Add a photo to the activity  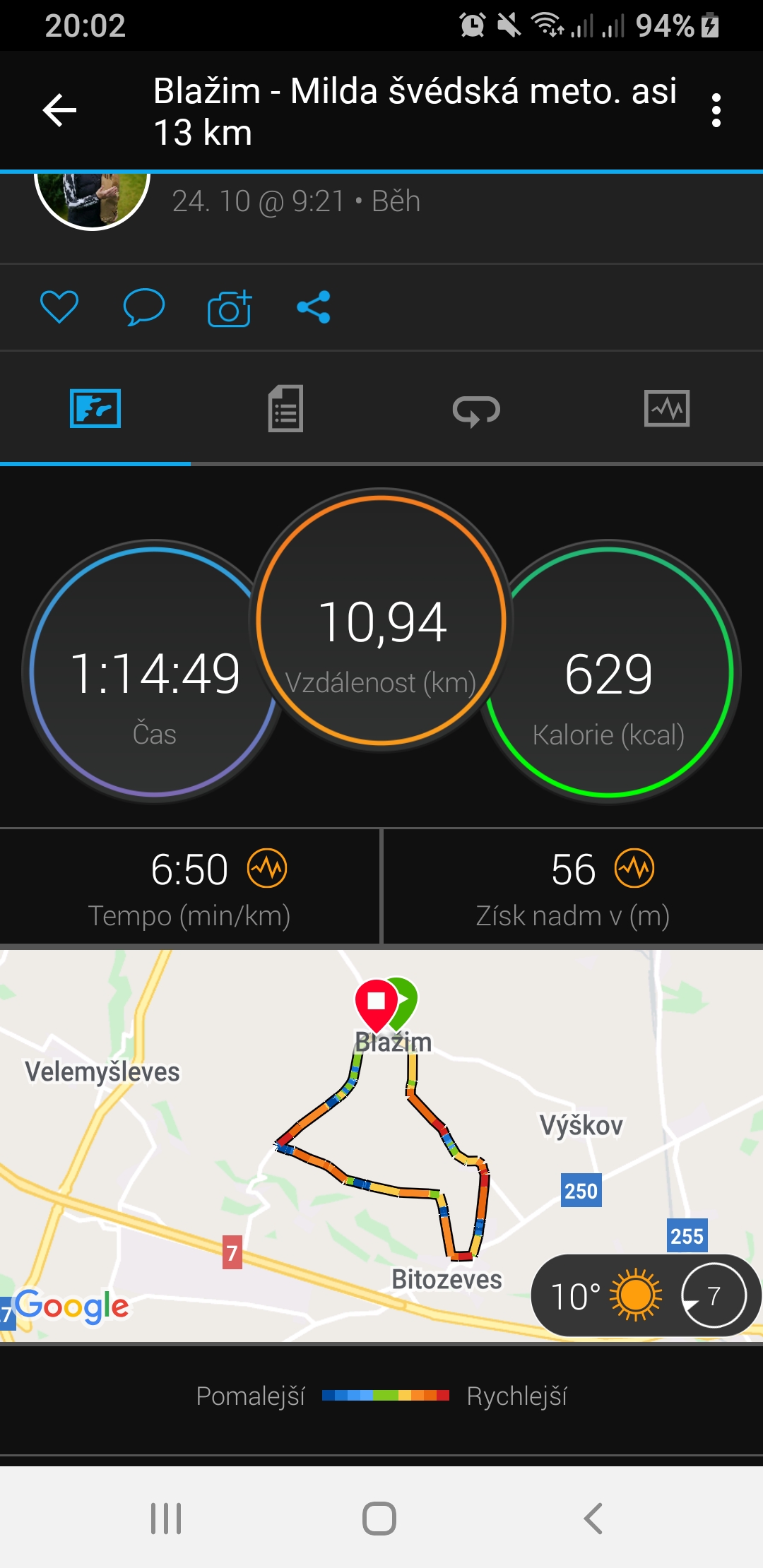coord(230,308)
